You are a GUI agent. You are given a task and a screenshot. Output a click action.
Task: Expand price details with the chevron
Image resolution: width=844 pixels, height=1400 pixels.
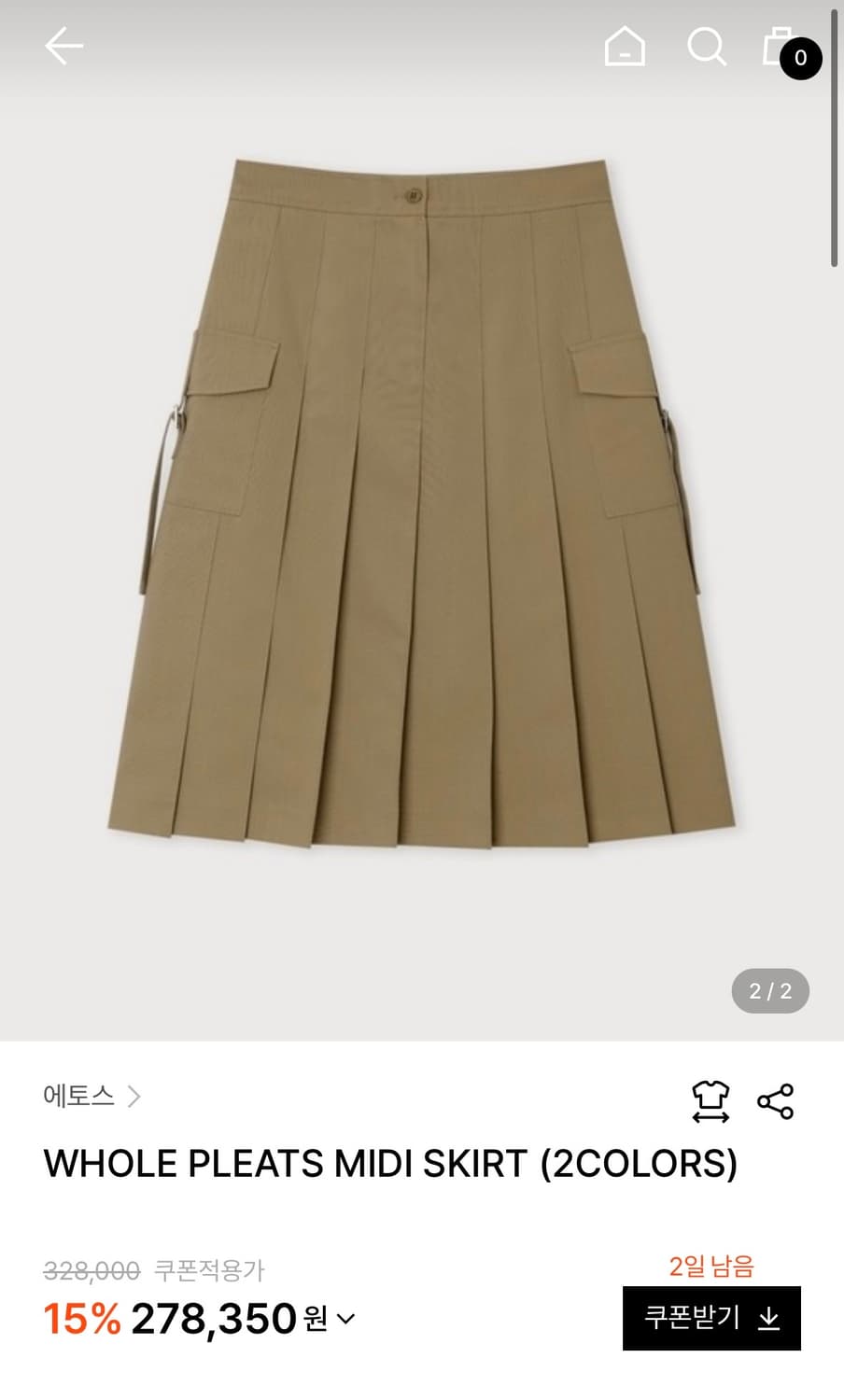[345, 1321]
